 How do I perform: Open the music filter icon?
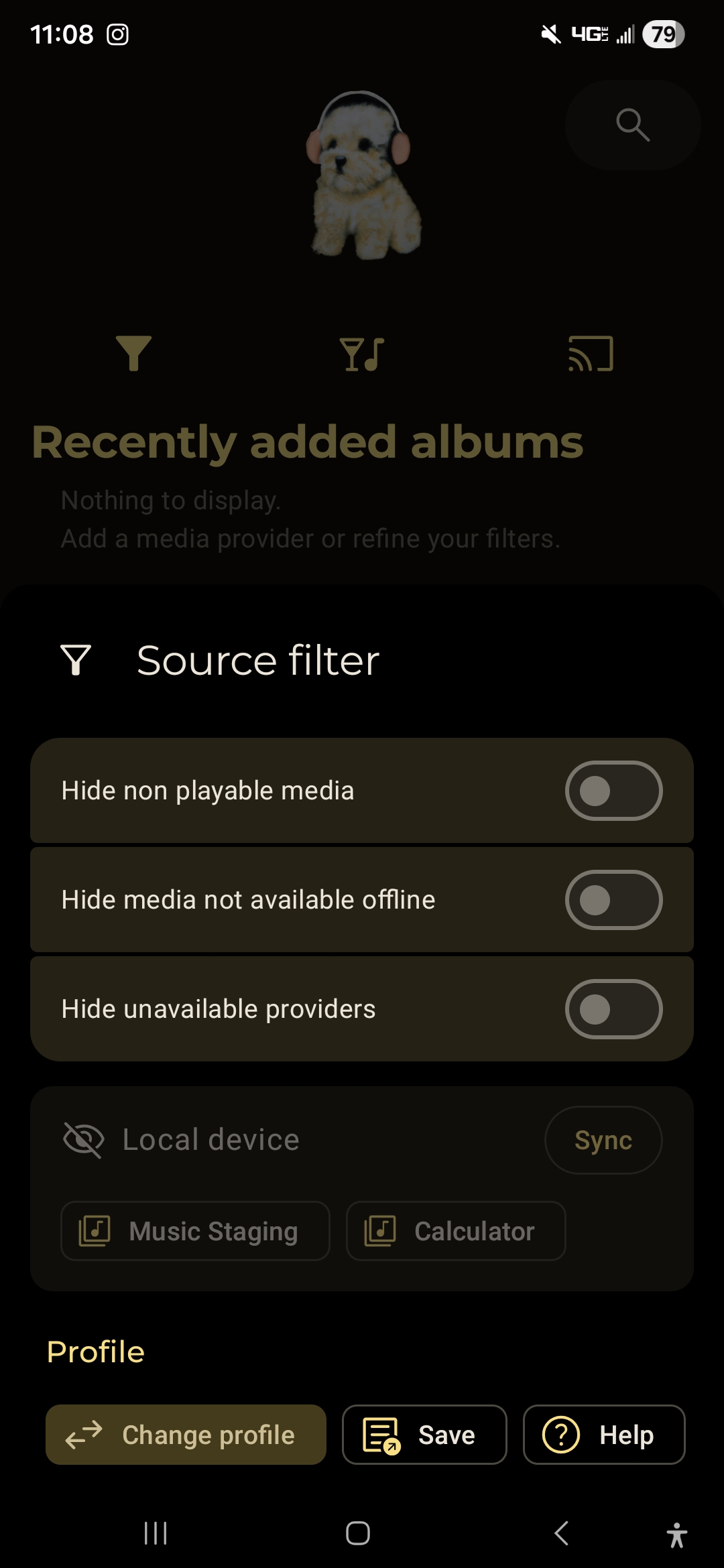(x=362, y=353)
